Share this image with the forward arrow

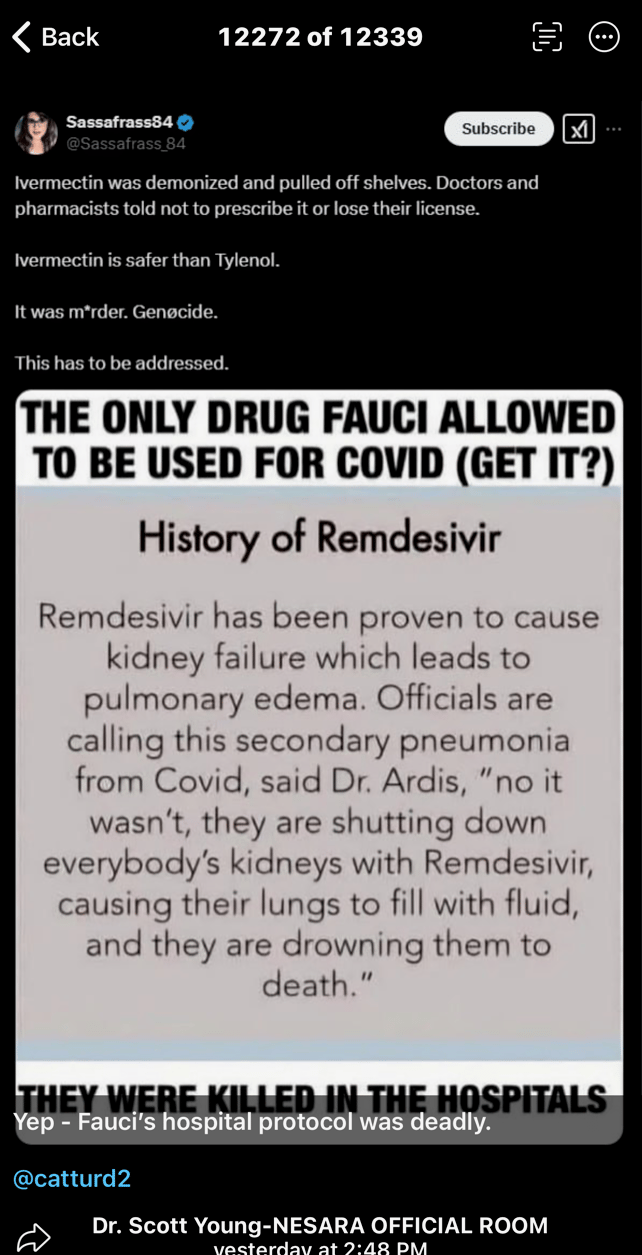(x=34, y=1237)
